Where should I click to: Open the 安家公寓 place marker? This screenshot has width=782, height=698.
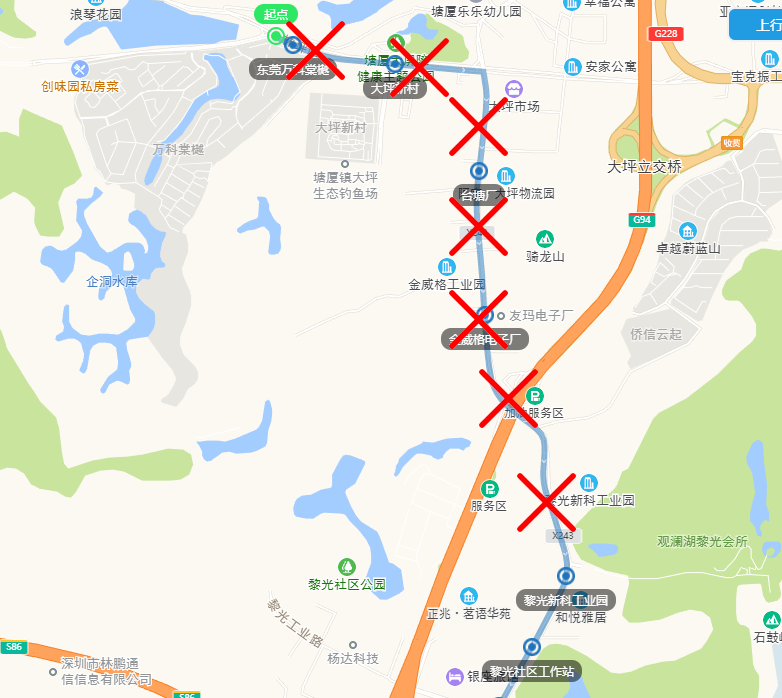tap(572, 66)
